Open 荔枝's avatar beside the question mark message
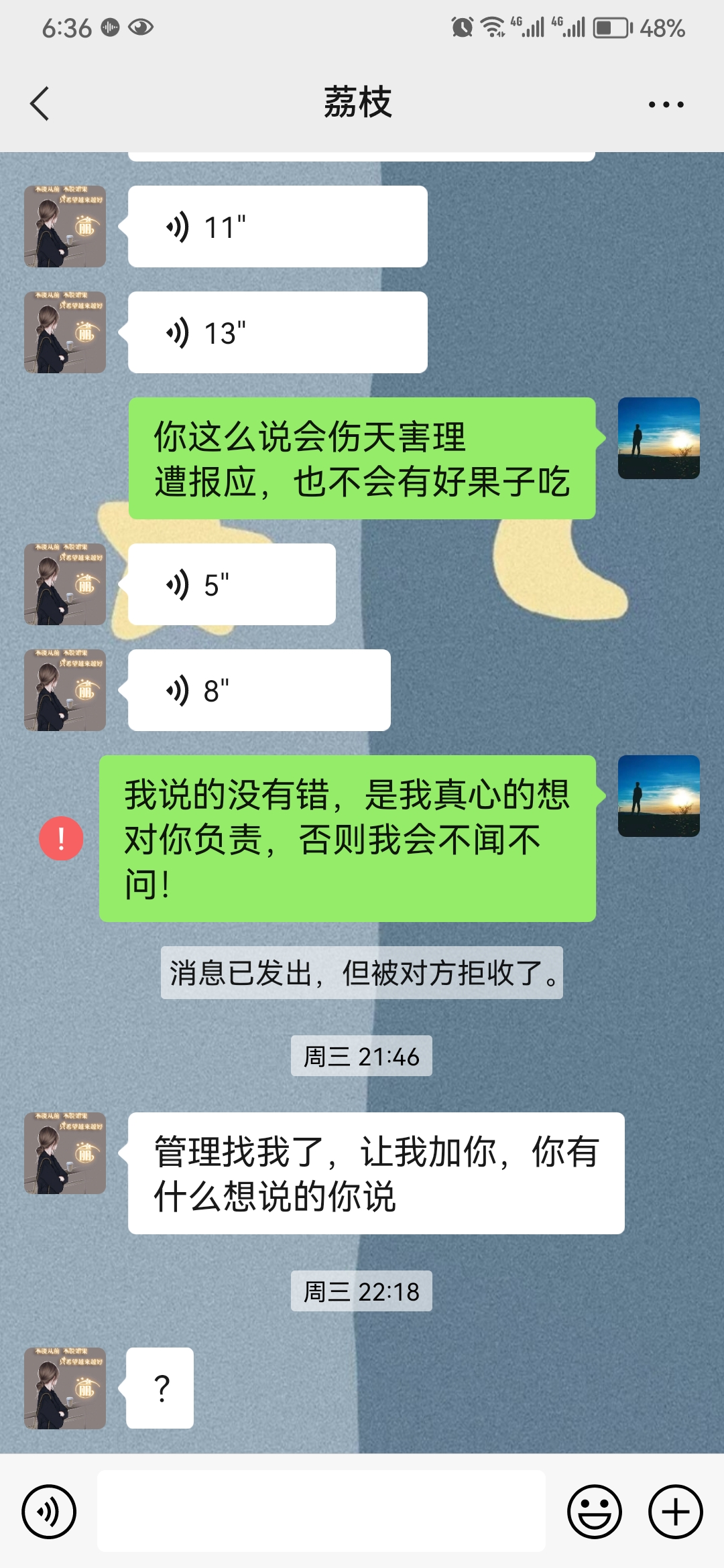The height and width of the screenshot is (1568, 724). [65, 1388]
